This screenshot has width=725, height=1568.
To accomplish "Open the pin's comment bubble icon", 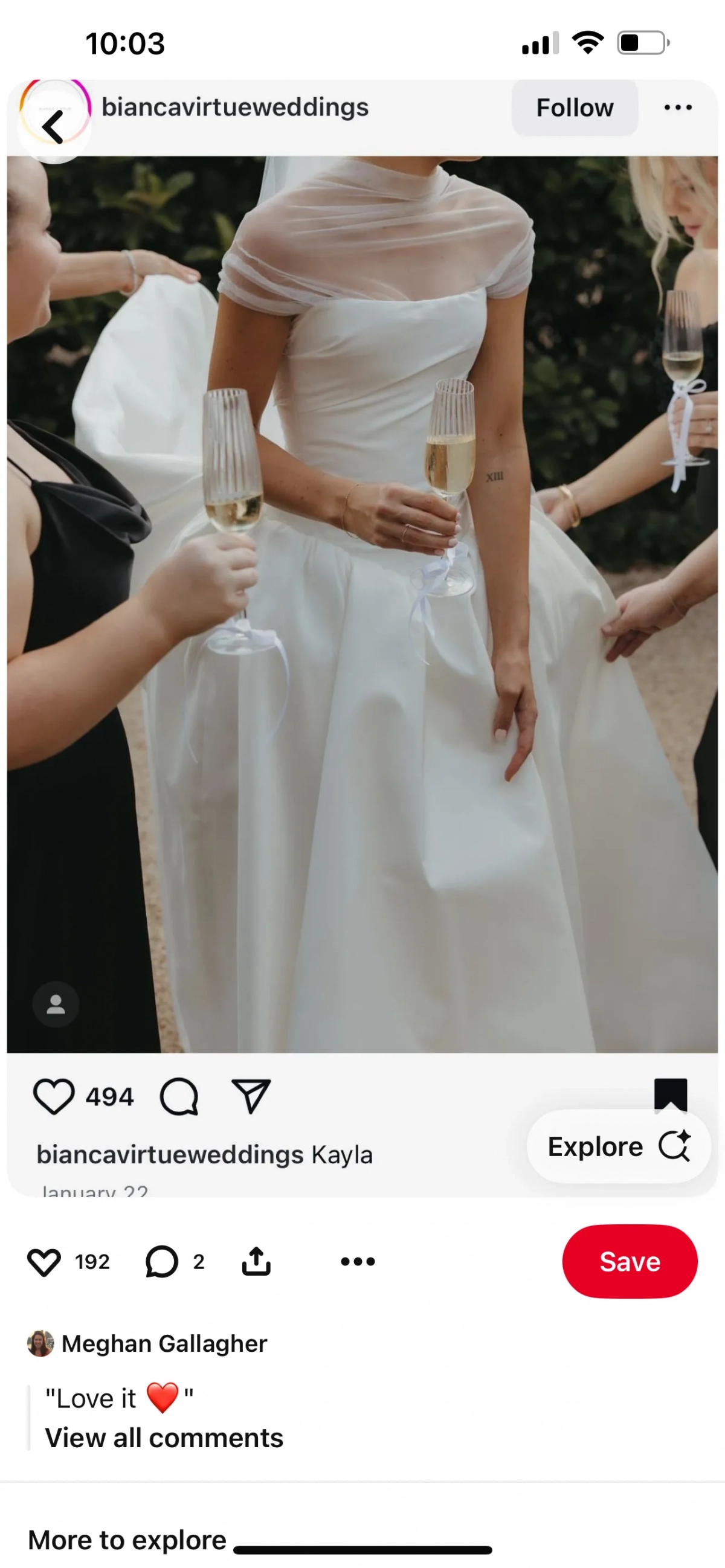I will tap(162, 1262).
